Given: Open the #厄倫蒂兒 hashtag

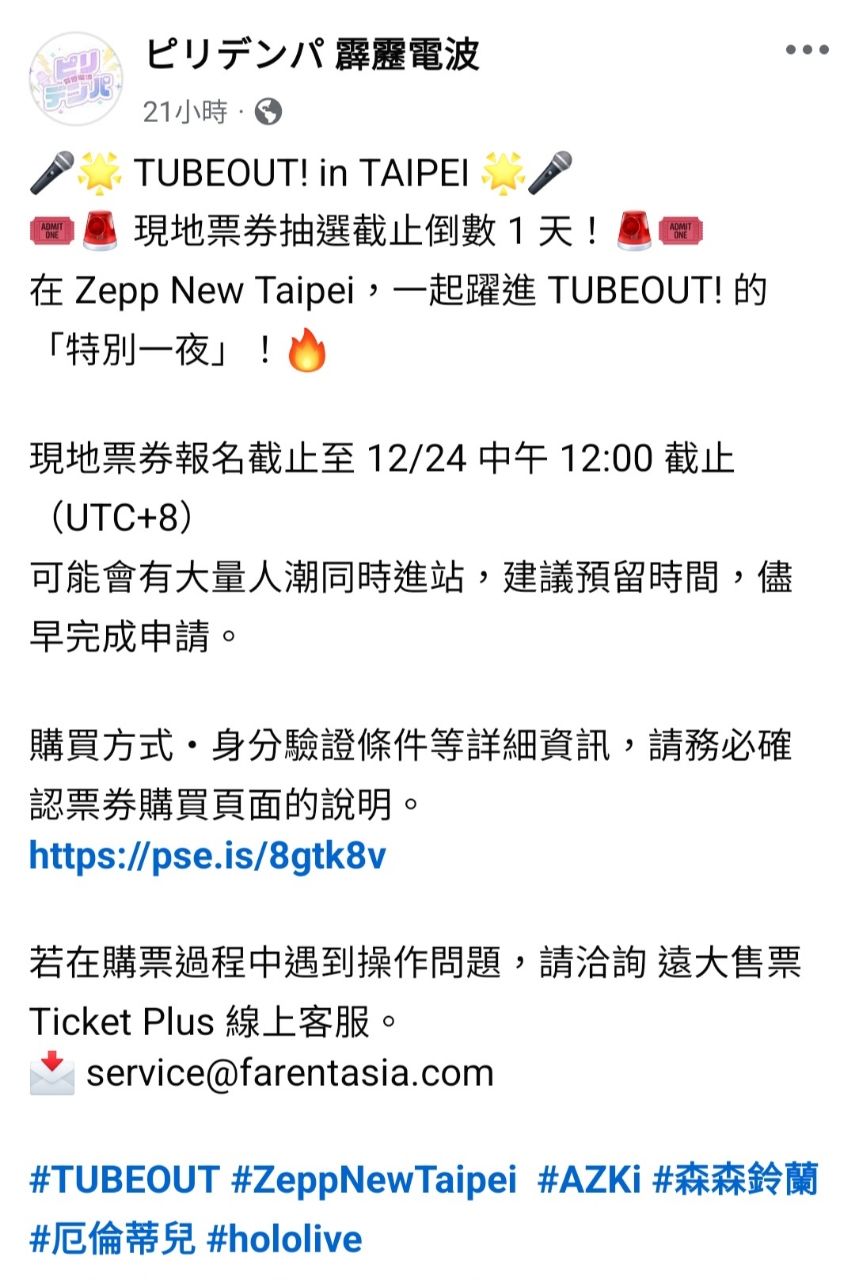Looking at the screenshot, I should [x=111, y=1239].
